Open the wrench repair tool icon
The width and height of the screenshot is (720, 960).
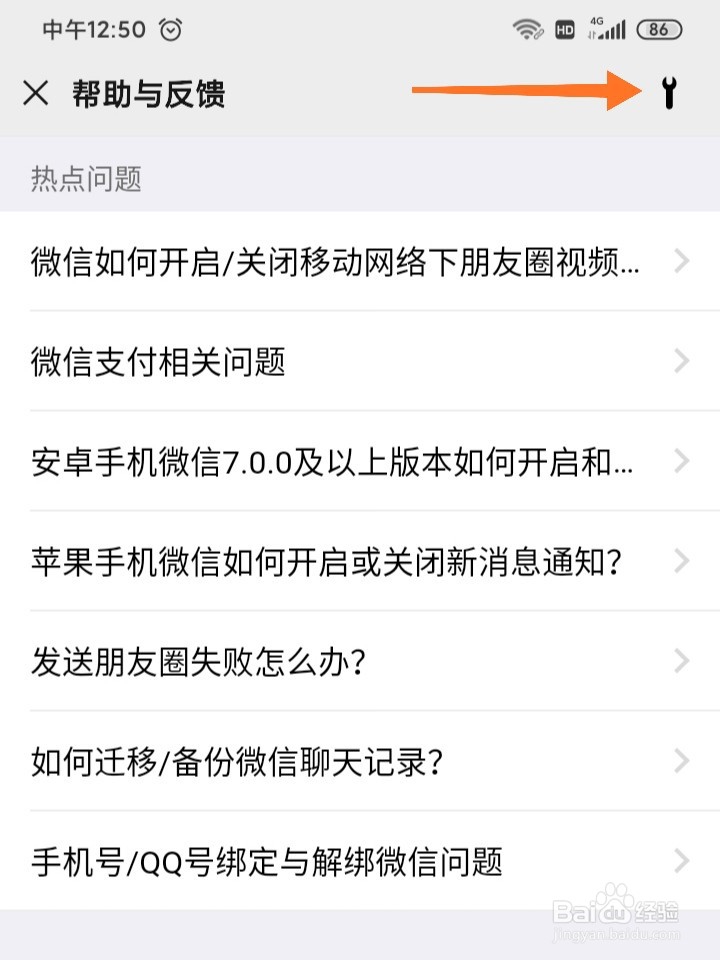click(x=670, y=94)
